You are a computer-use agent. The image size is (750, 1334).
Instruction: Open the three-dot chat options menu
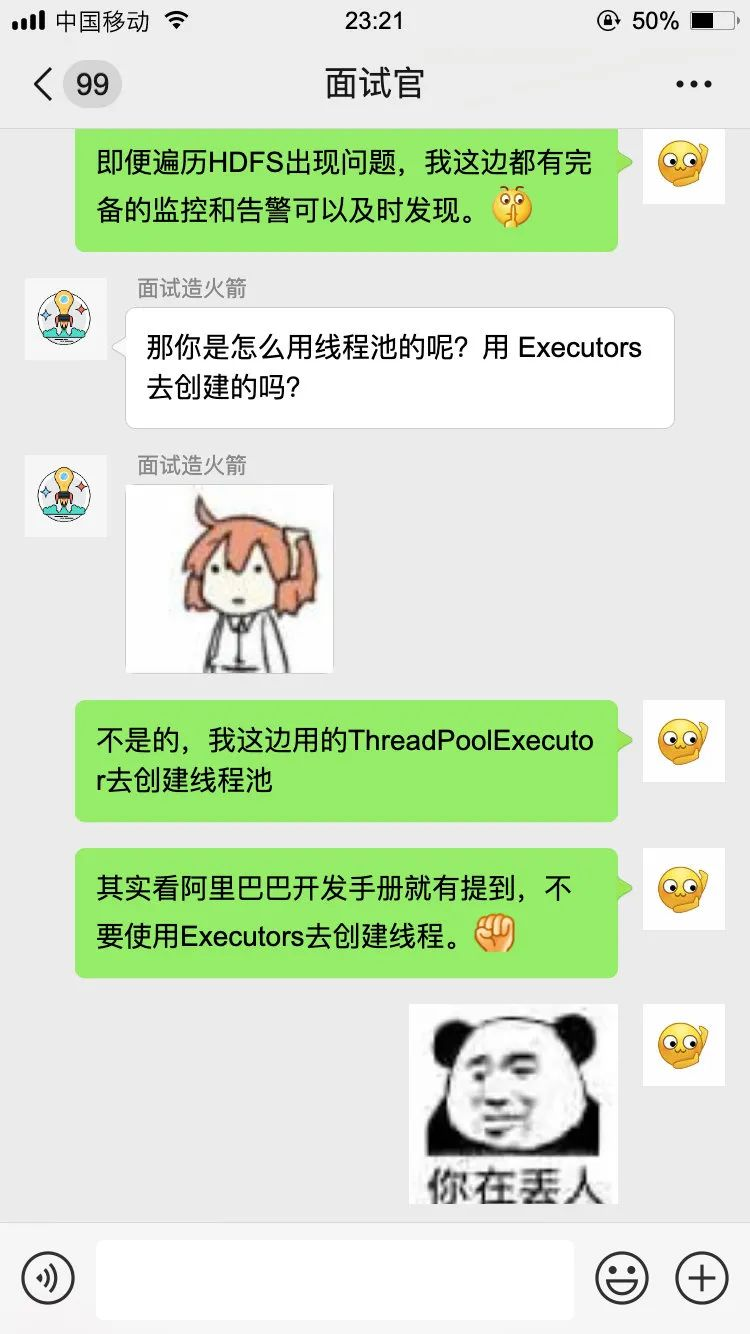tap(693, 84)
